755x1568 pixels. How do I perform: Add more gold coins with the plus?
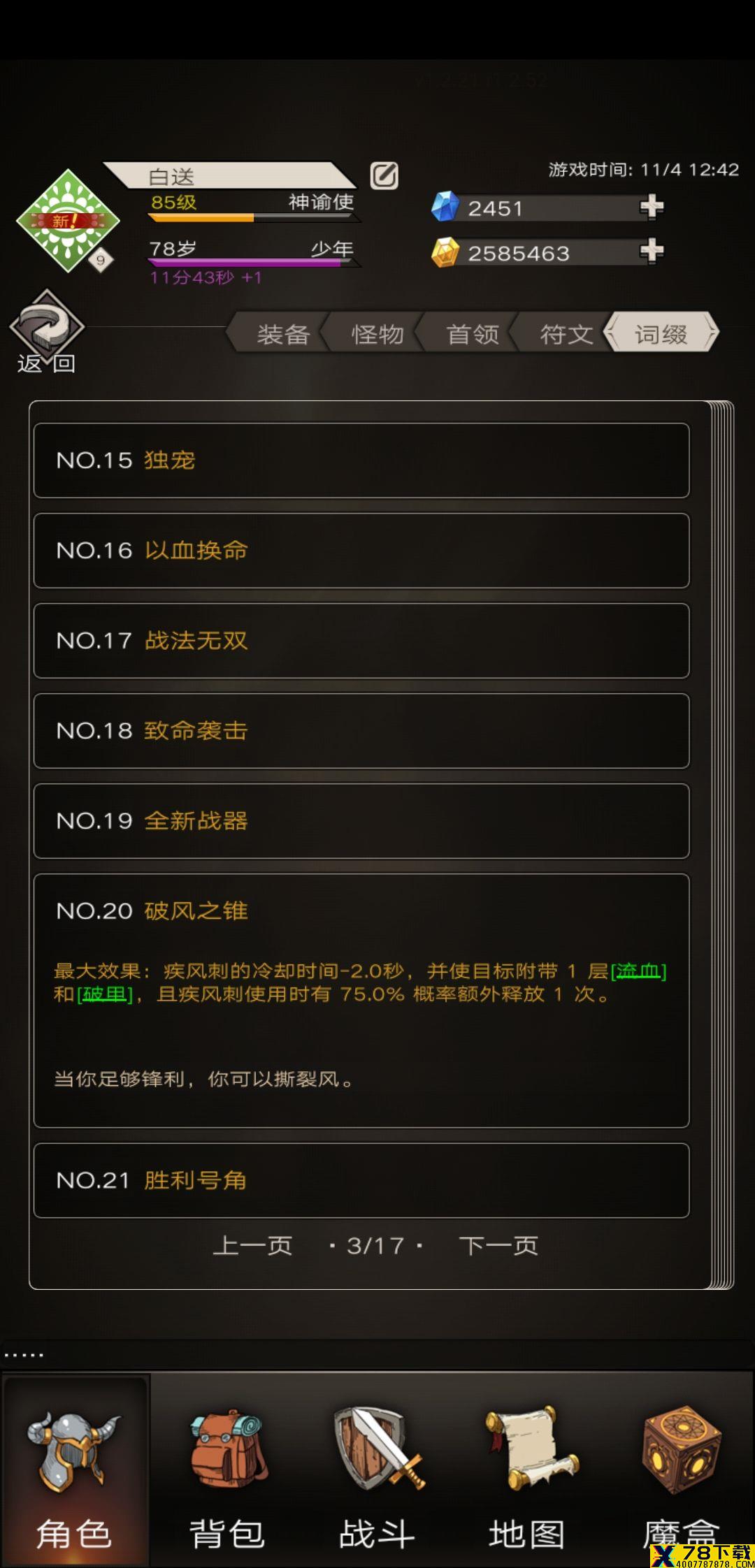pyautogui.click(x=652, y=250)
